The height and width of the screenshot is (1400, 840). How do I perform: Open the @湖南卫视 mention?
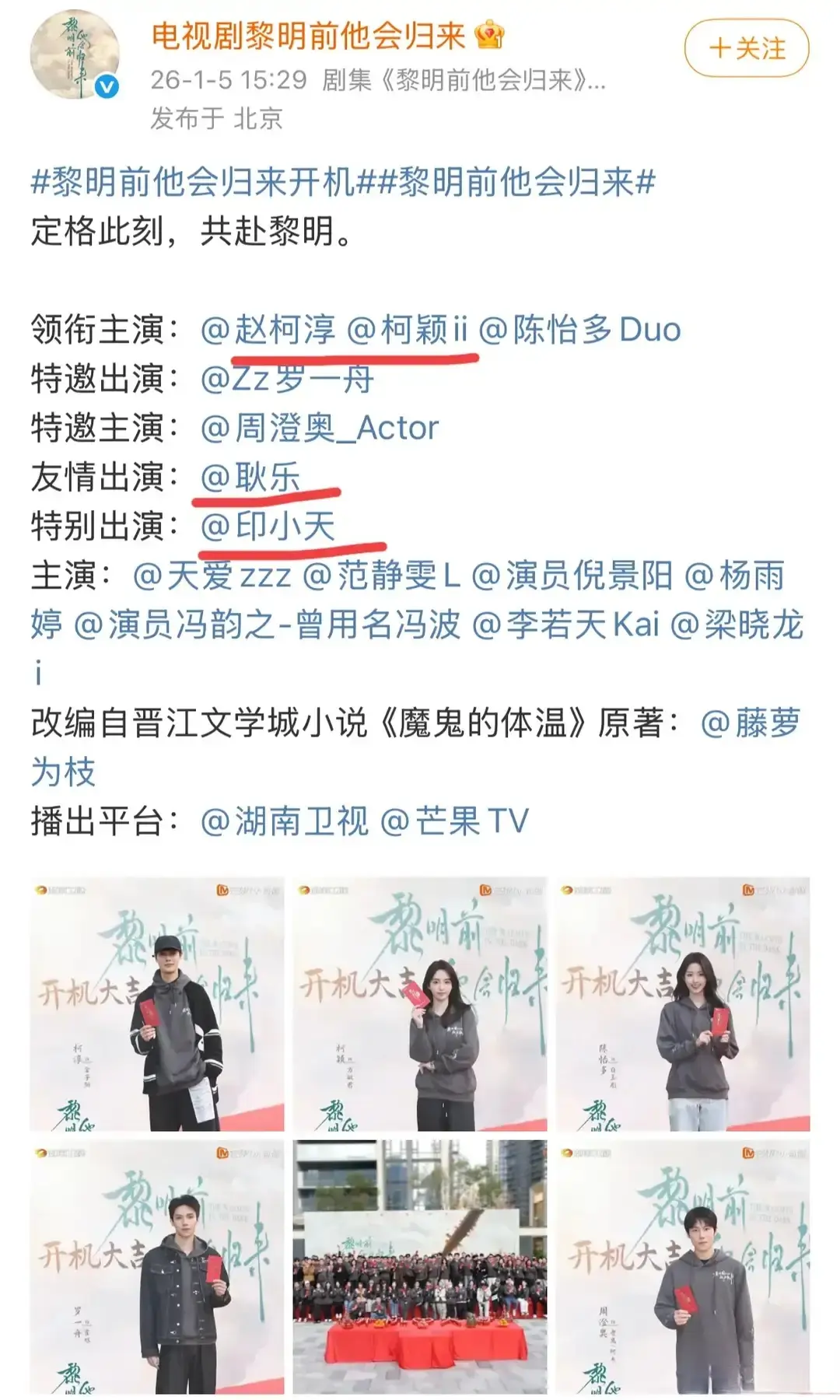click(285, 821)
